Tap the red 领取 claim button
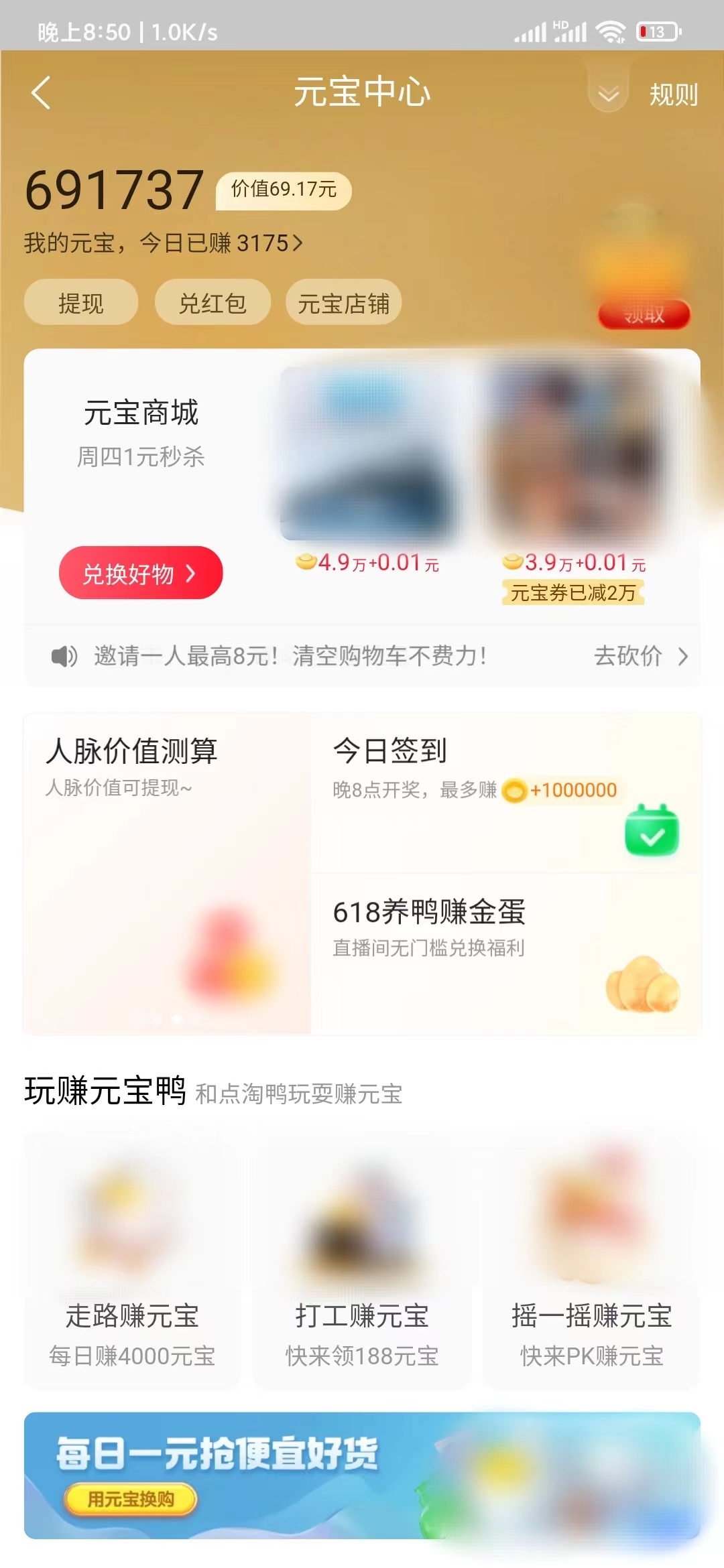The height and width of the screenshot is (1568, 724). [x=644, y=314]
